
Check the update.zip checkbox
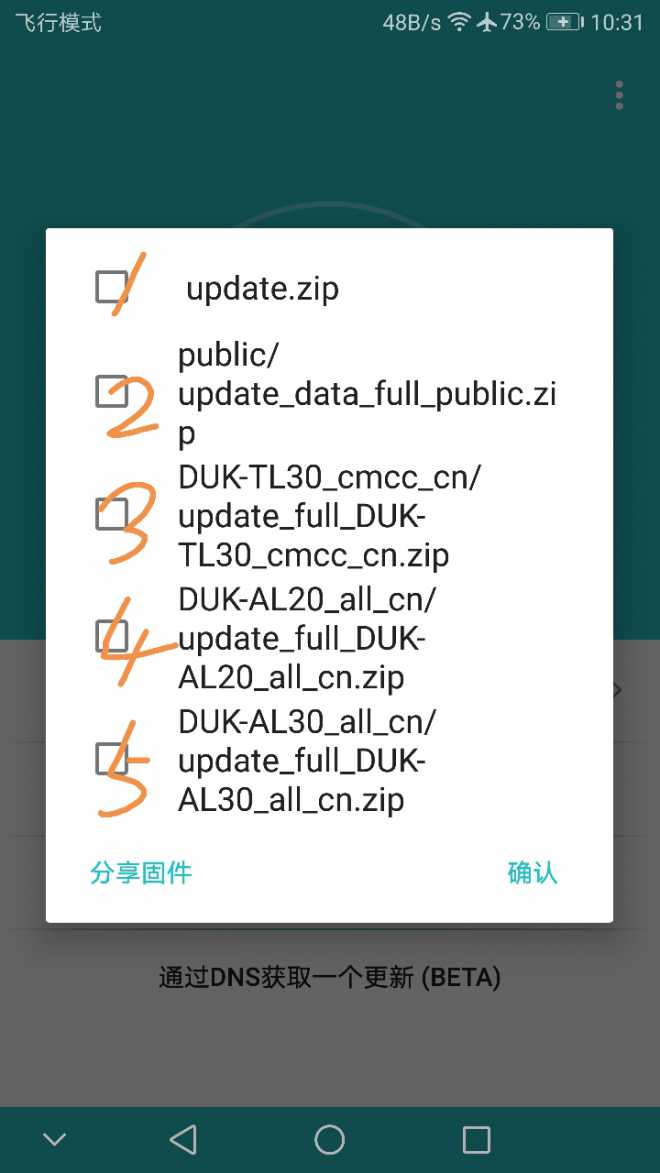pos(111,288)
